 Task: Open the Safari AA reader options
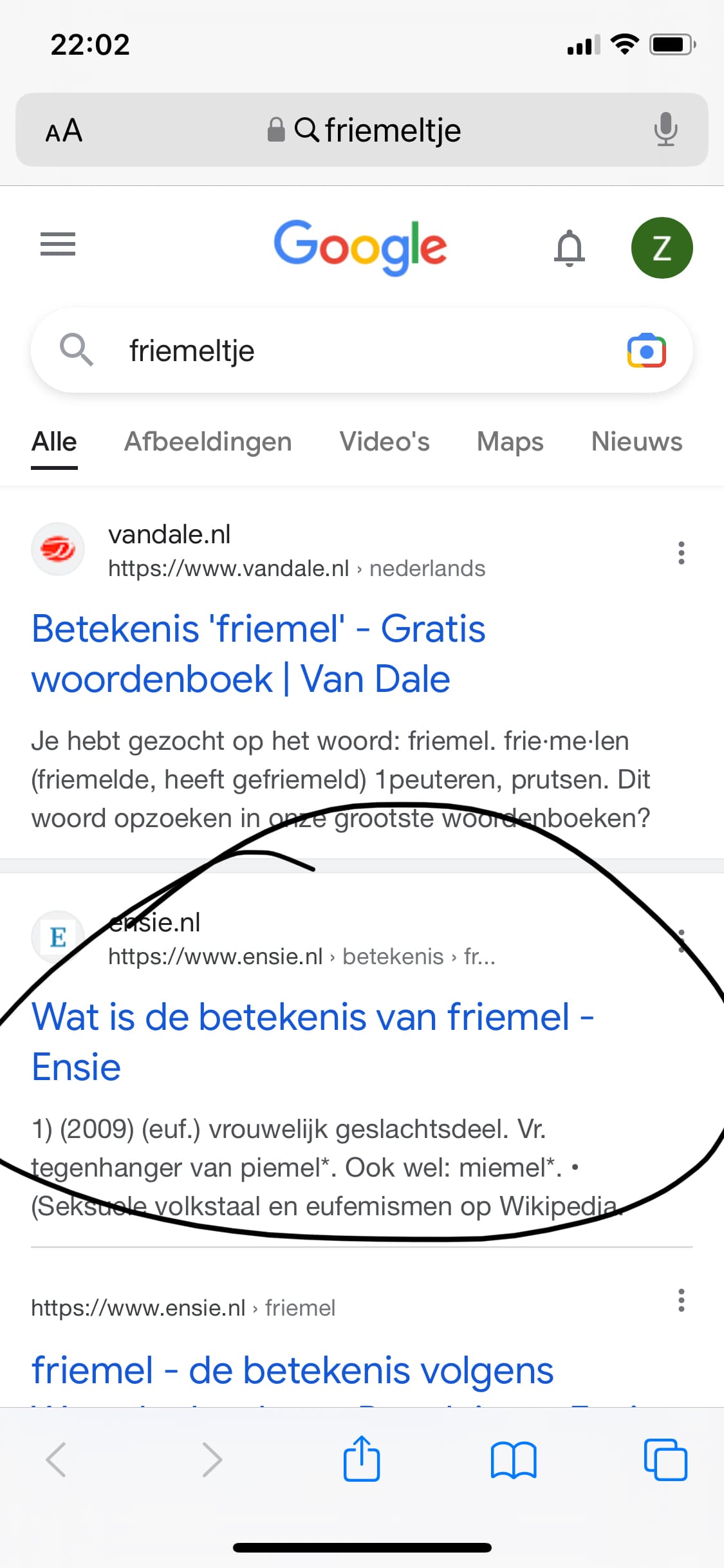point(64,131)
